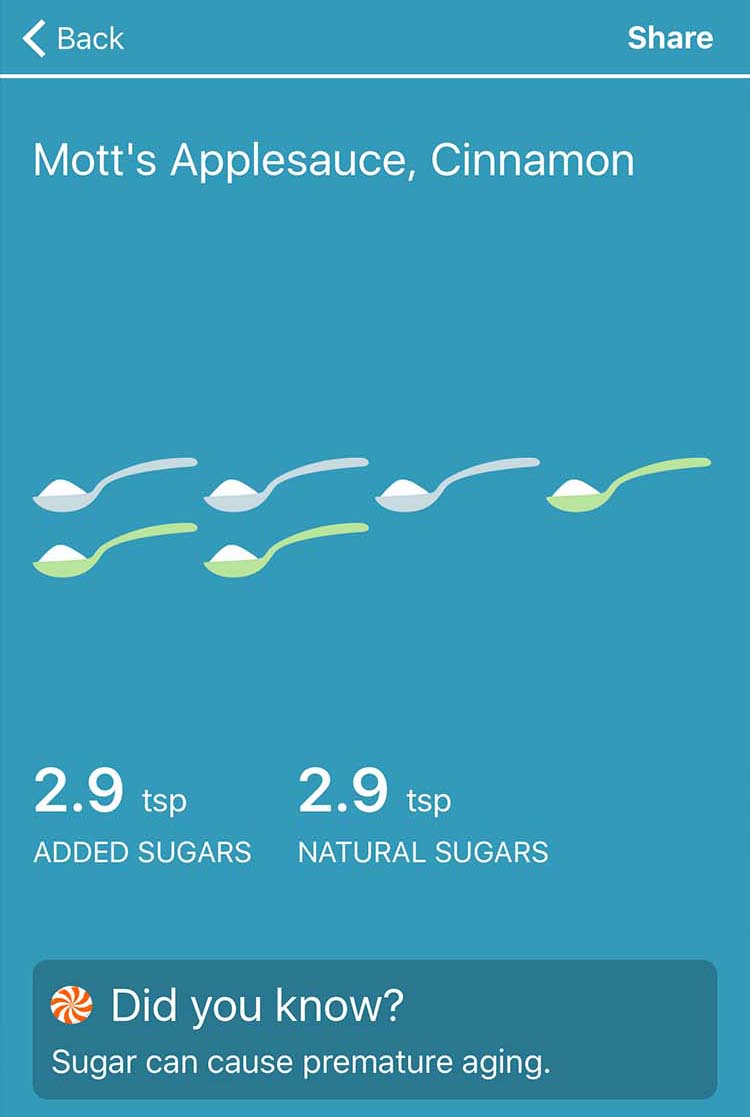Open the Back navigation item

70,38
